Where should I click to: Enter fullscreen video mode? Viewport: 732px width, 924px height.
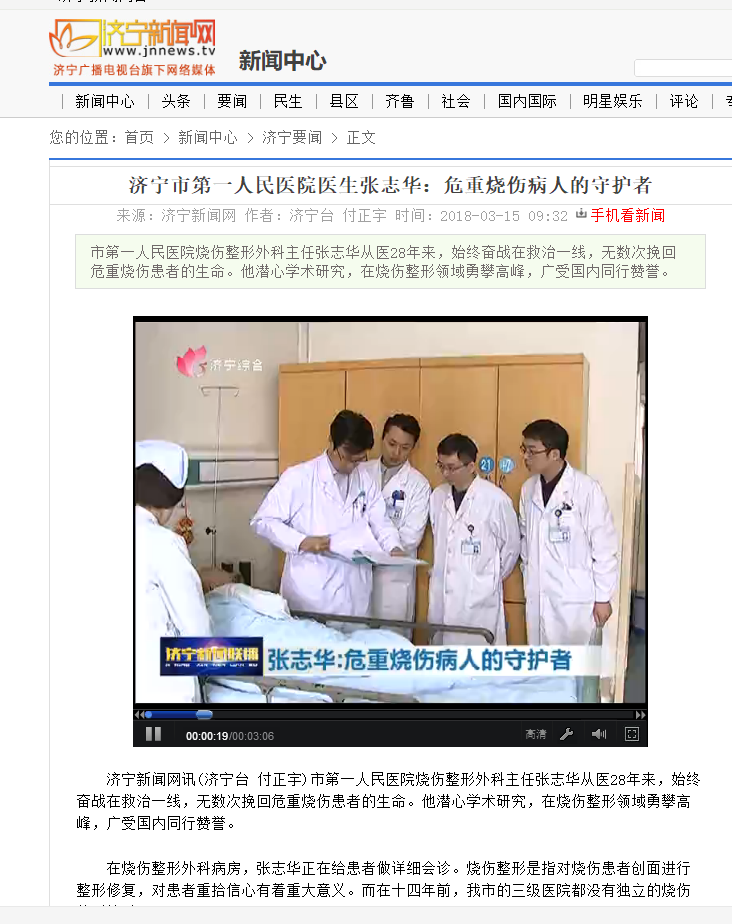click(631, 734)
